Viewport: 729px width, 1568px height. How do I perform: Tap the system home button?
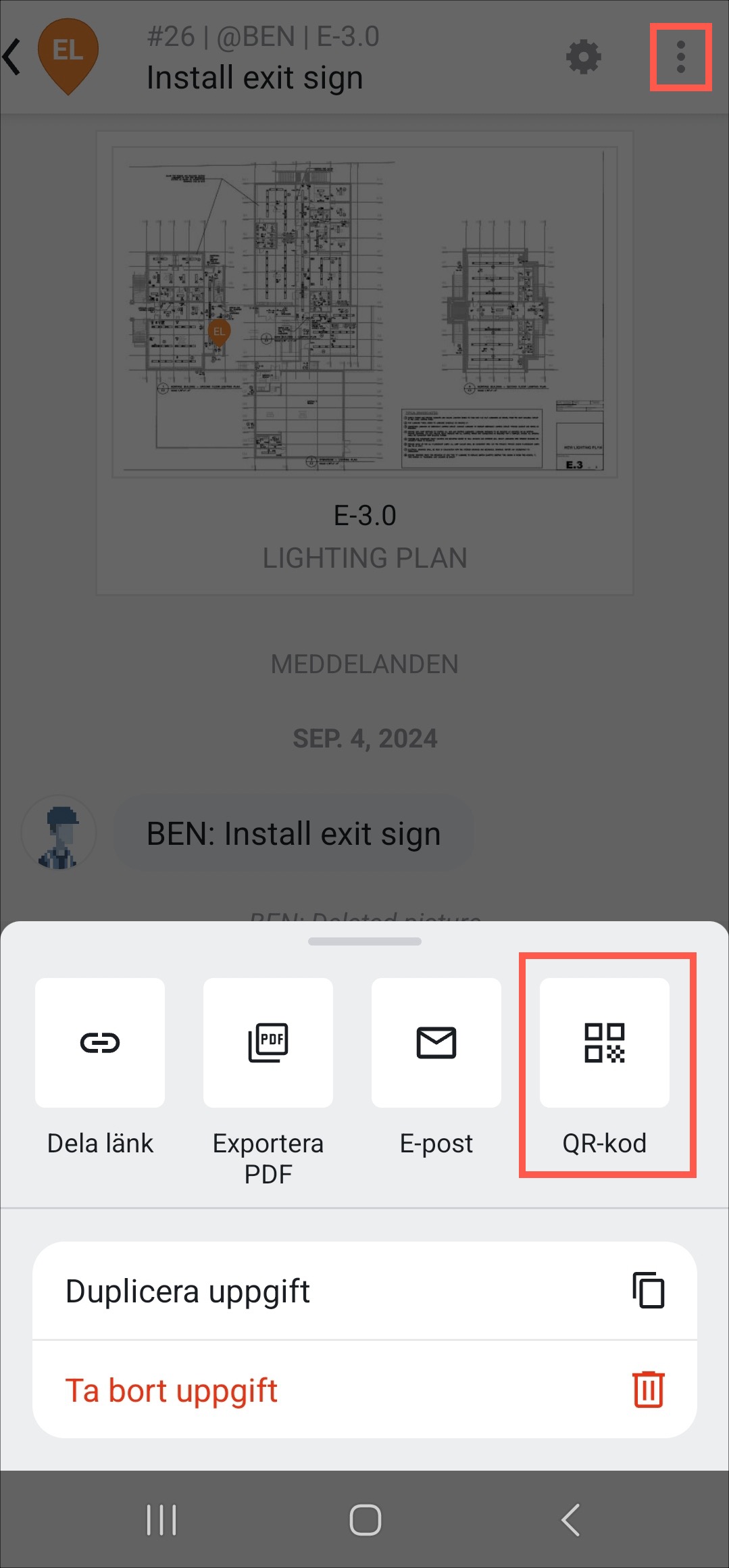365,1520
